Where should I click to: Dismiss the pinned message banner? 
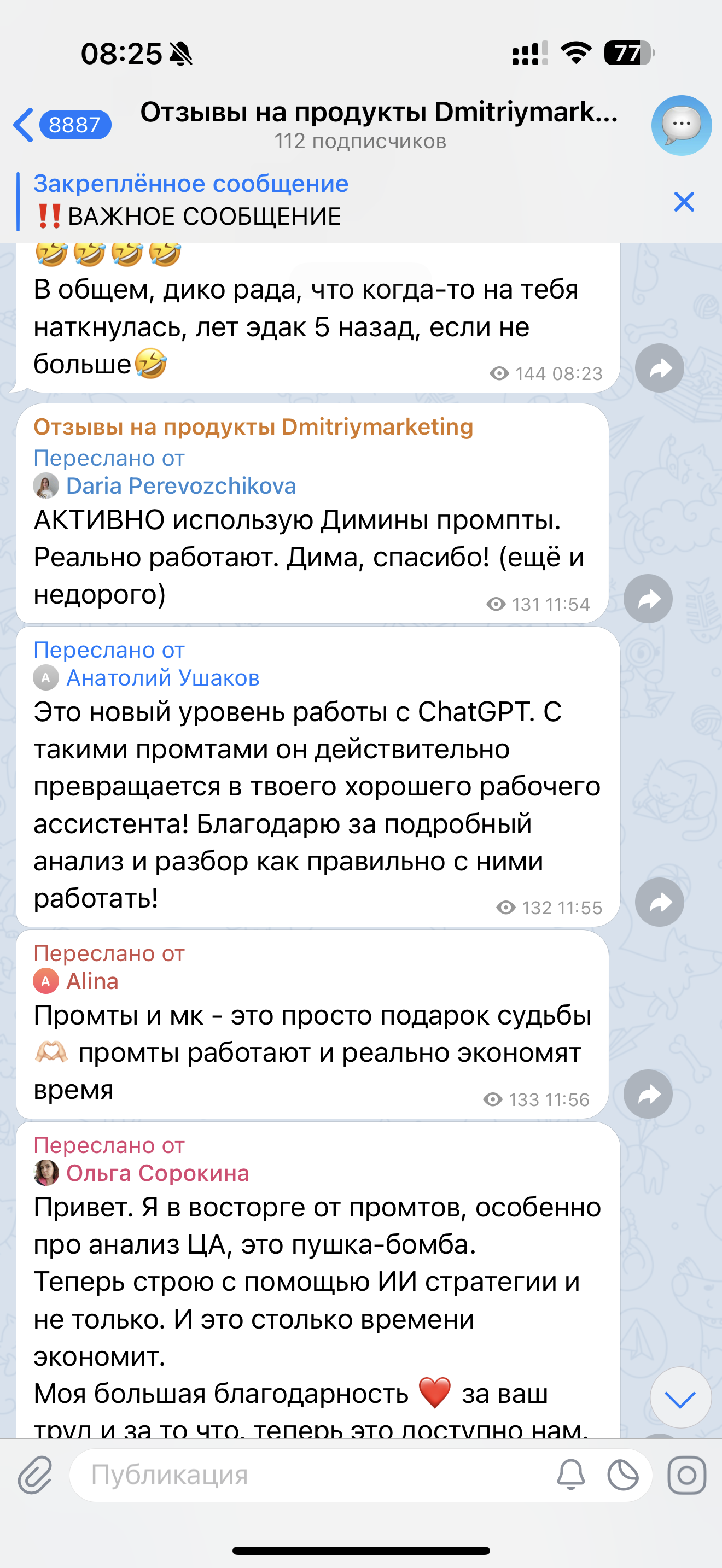[684, 202]
